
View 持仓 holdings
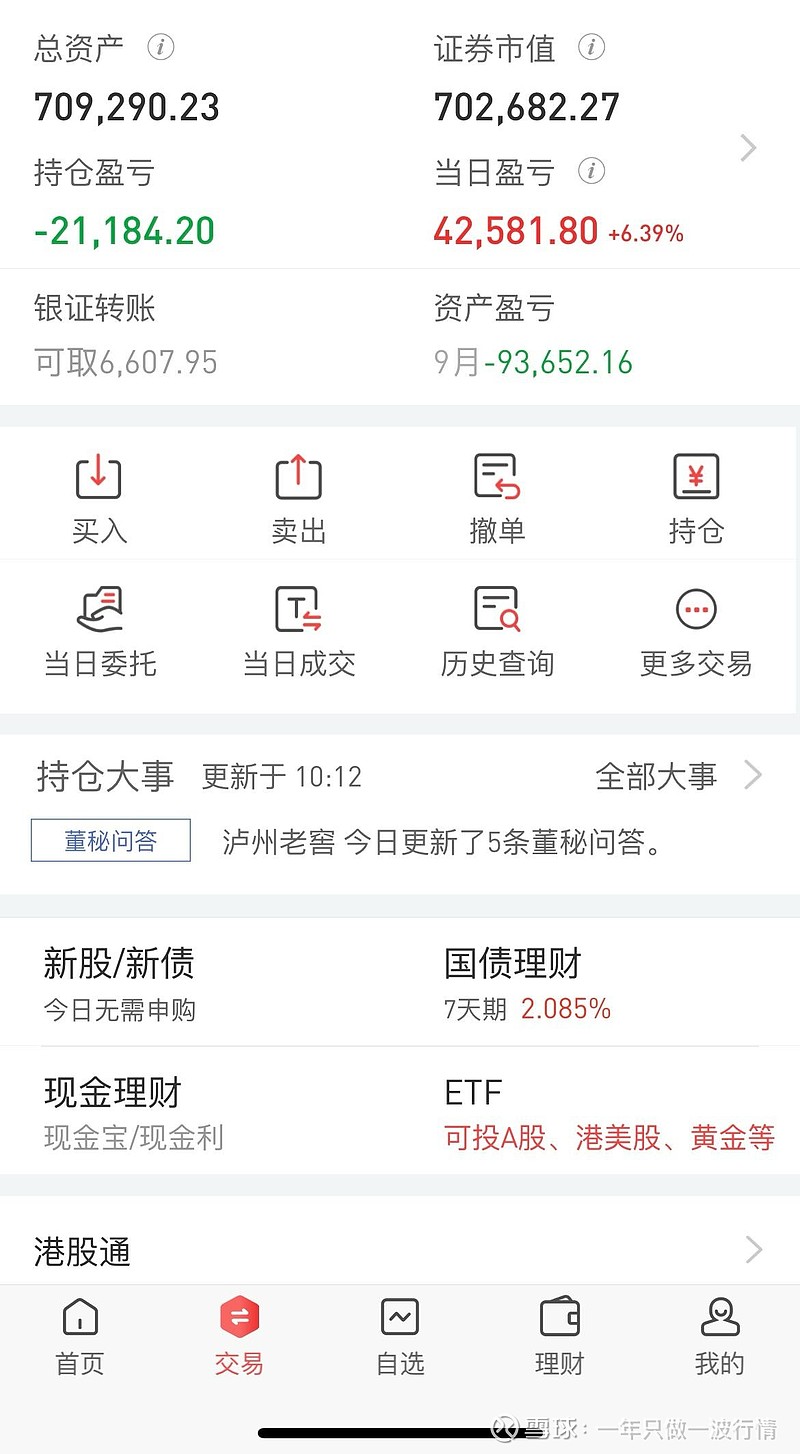coord(696,498)
